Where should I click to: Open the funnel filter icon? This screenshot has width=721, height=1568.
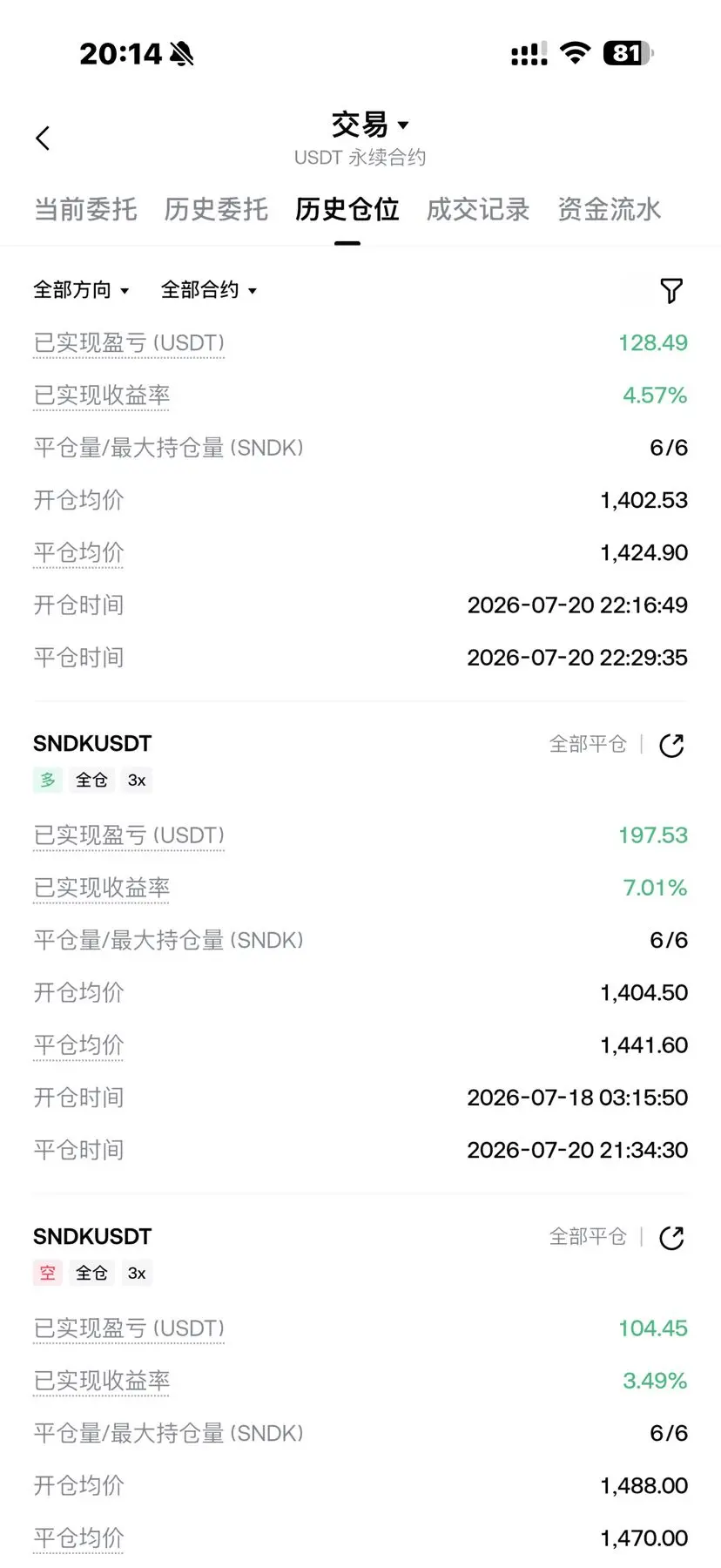tap(671, 291)
